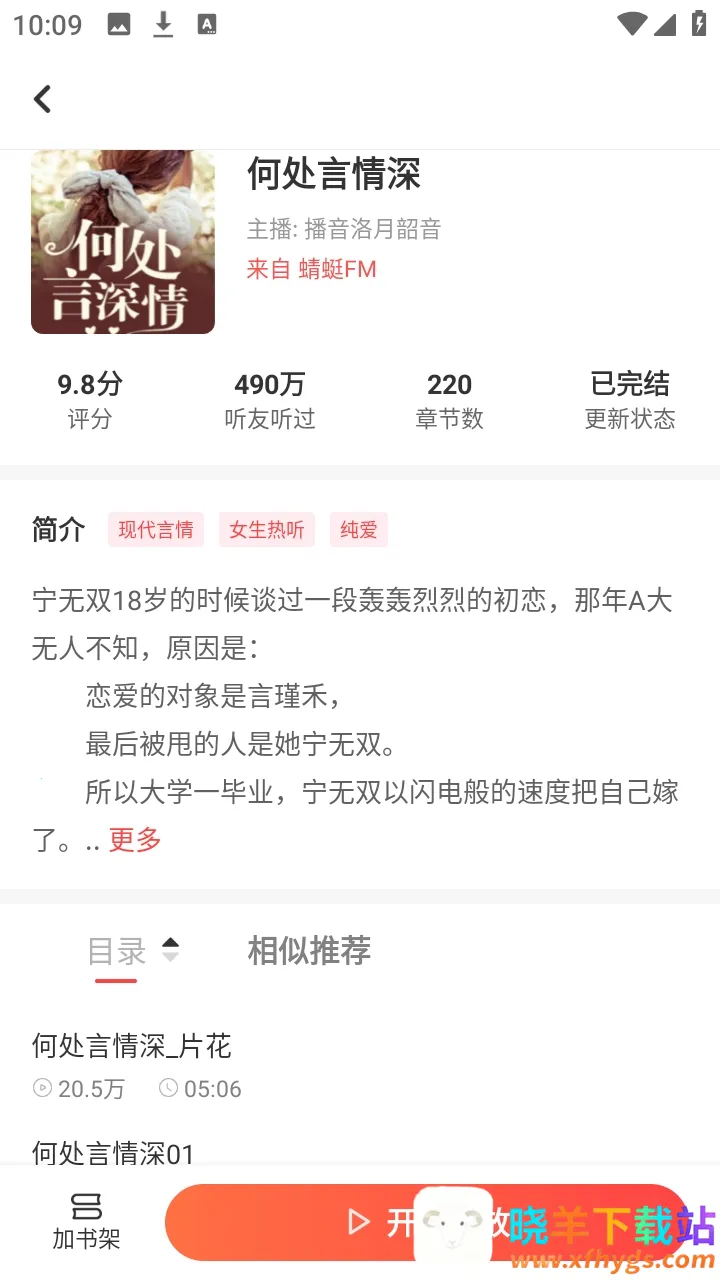720x1280 pixels.
Task: Tap 更多 to expand the full synopsis
Action: (x=135, y=839)
